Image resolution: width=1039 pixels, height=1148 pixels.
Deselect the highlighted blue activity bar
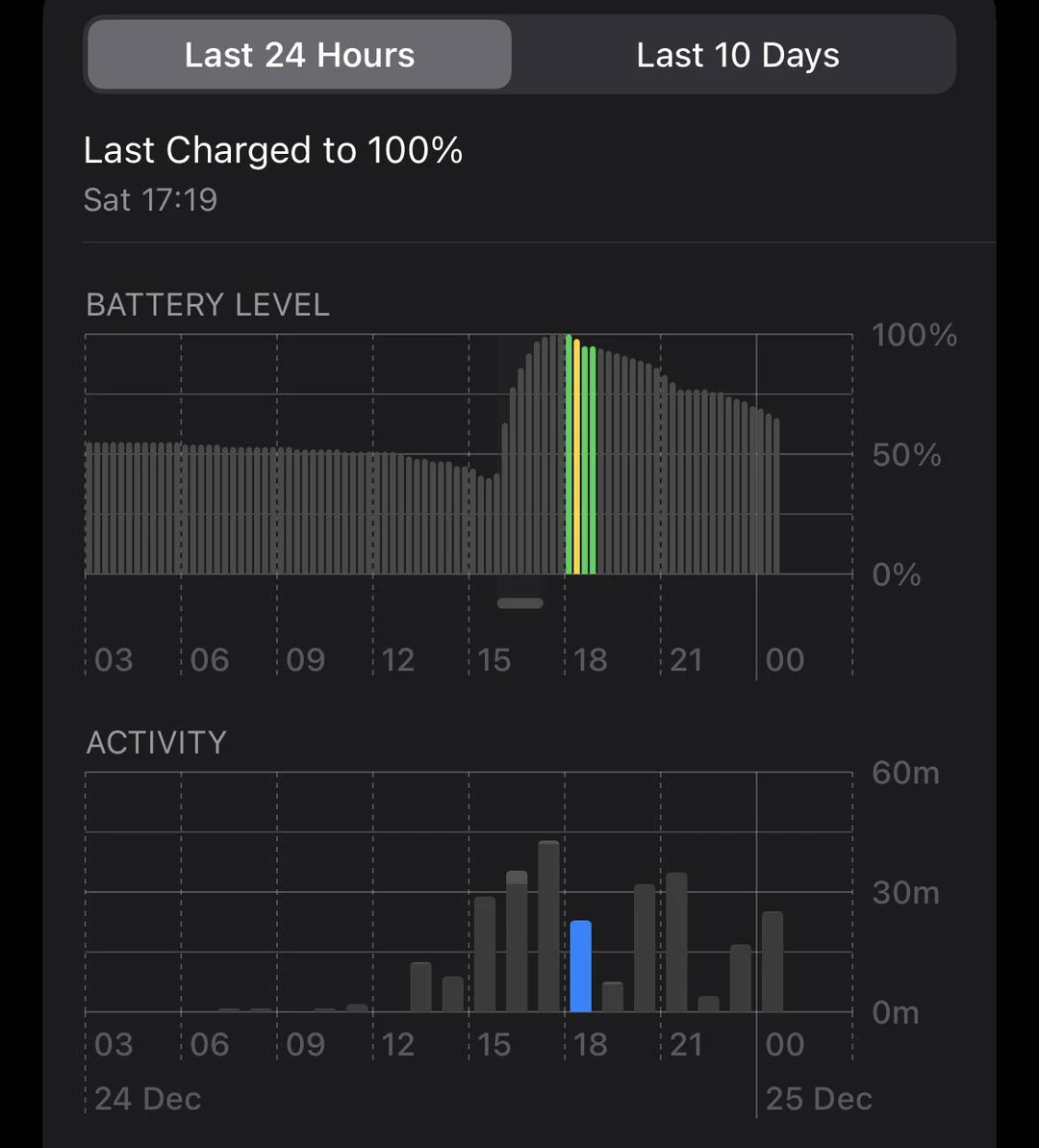tap(580, 966)
